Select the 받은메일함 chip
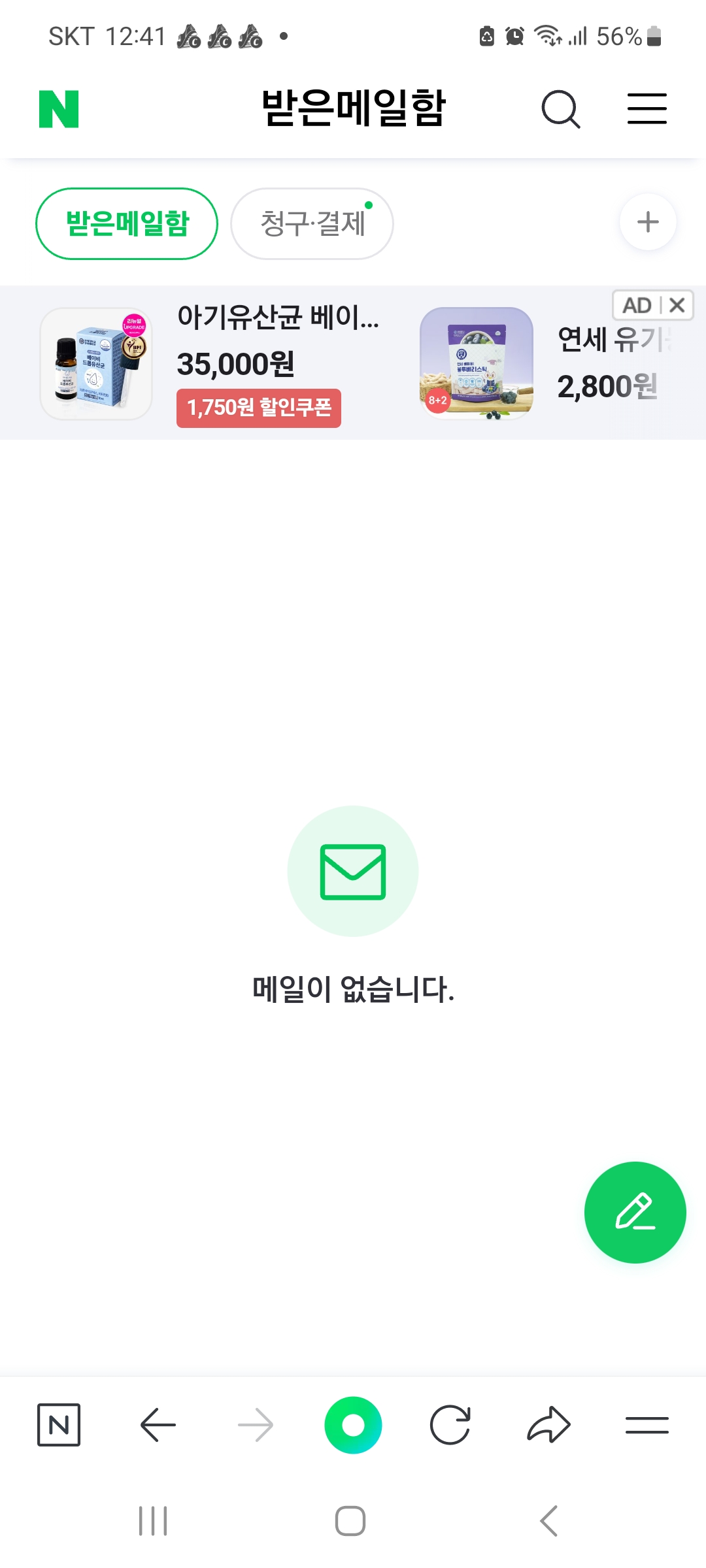The height and width of the screenshot is (1568, 706). pyautogui.click(x=127, y=223)
